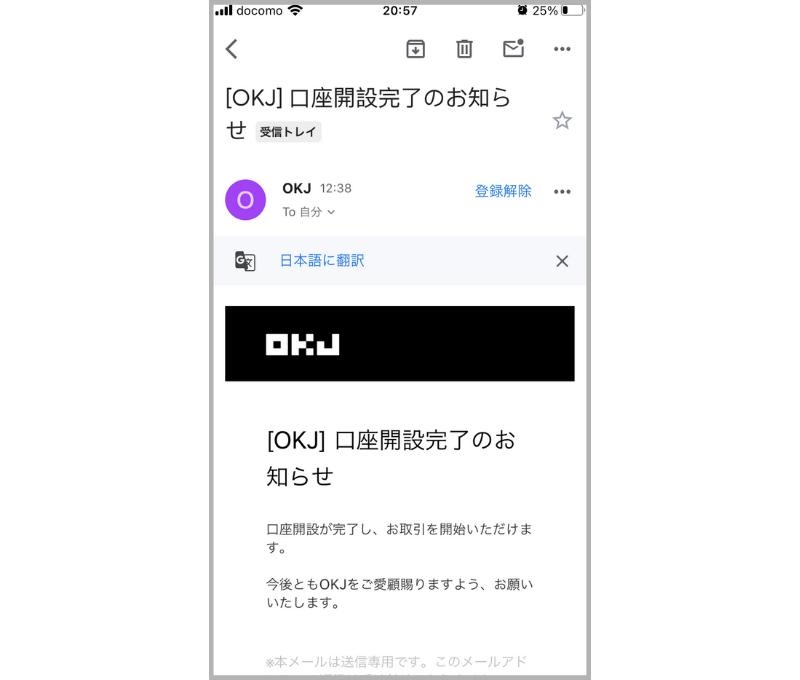Screen dimensions: 800x680
Task: Open message options beside 登録解除
Action: 562,192
